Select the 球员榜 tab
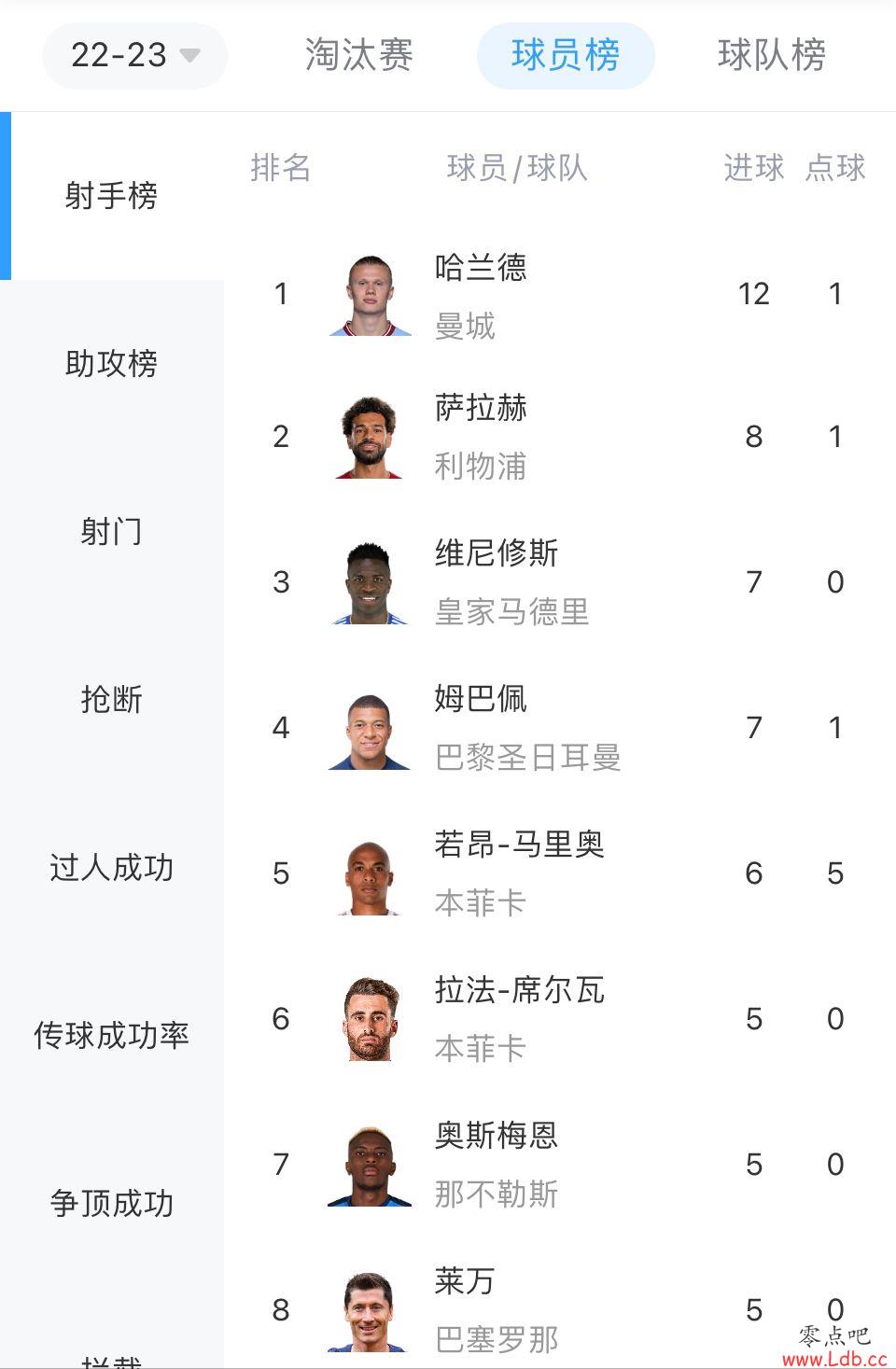This screenshot has width=896, height=1369. [566, 56]
